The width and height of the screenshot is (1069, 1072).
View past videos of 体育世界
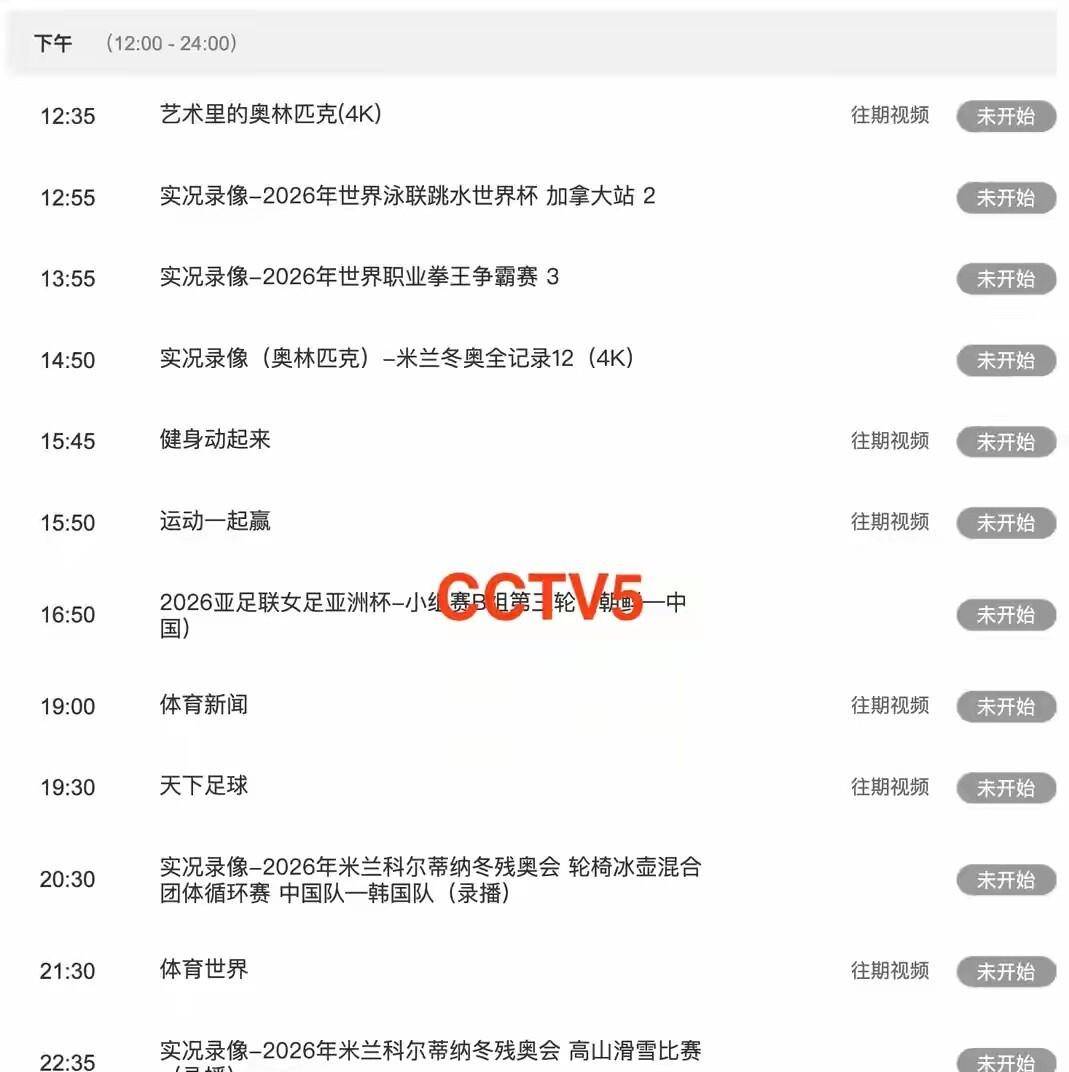889,971
